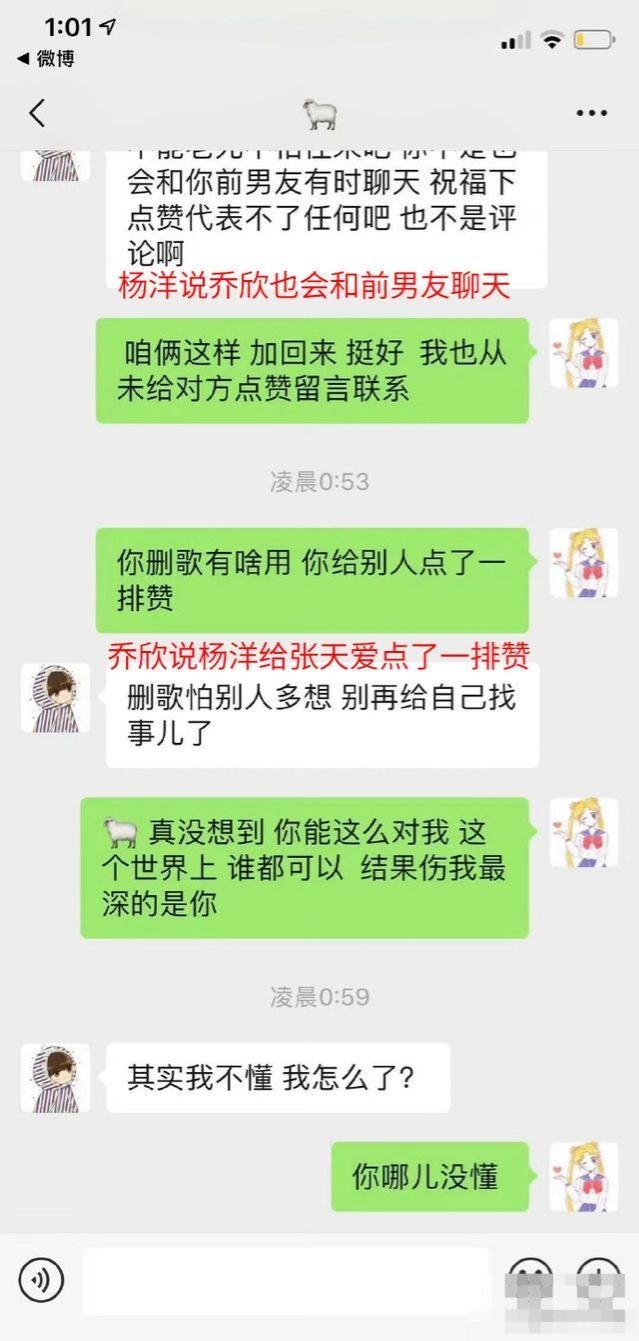Open the emoji sticker panel
This screenshot has height=1341, width=639.
click(x=530, y=1279)
